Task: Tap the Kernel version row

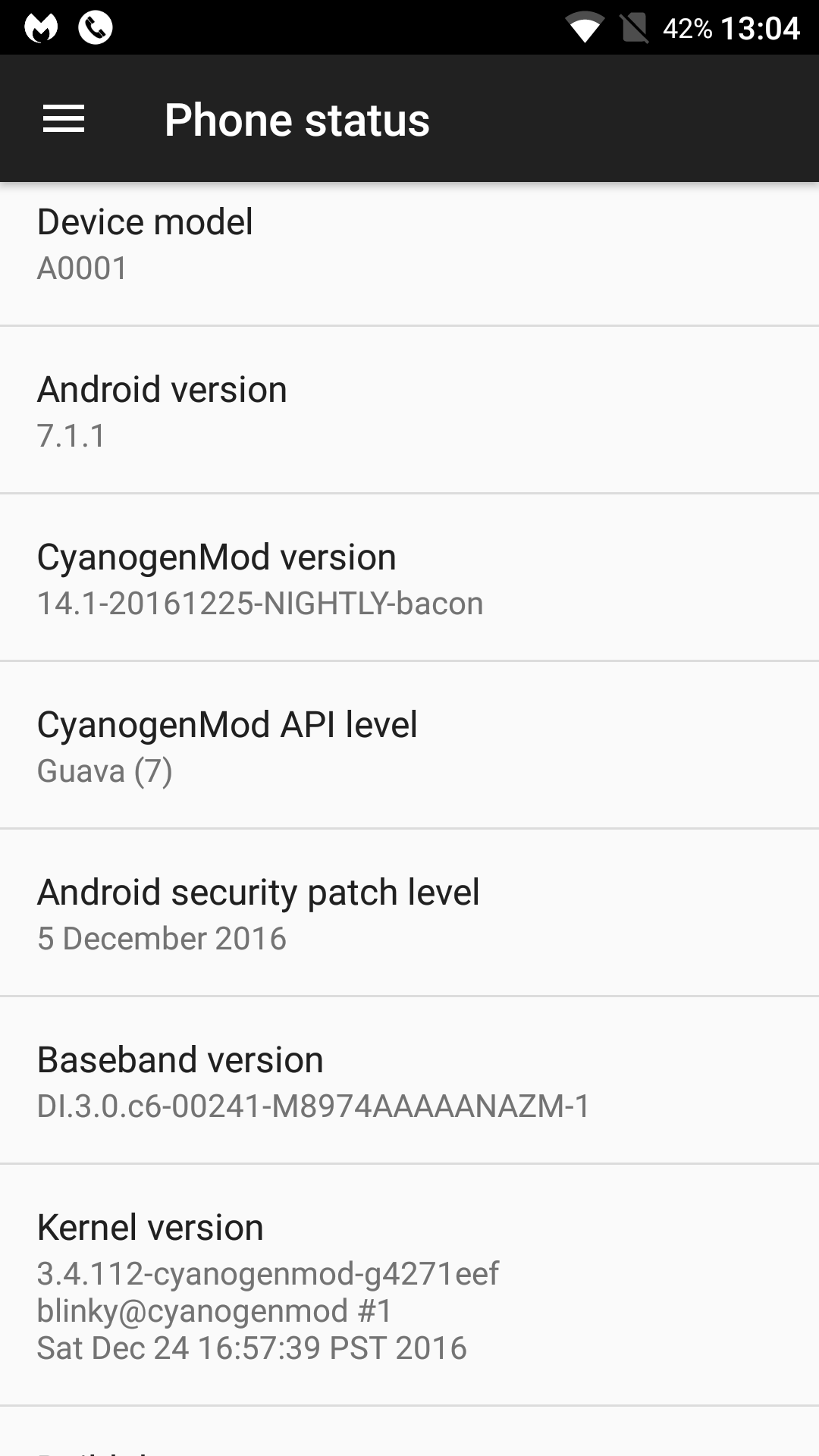Action: (409, 1285)
